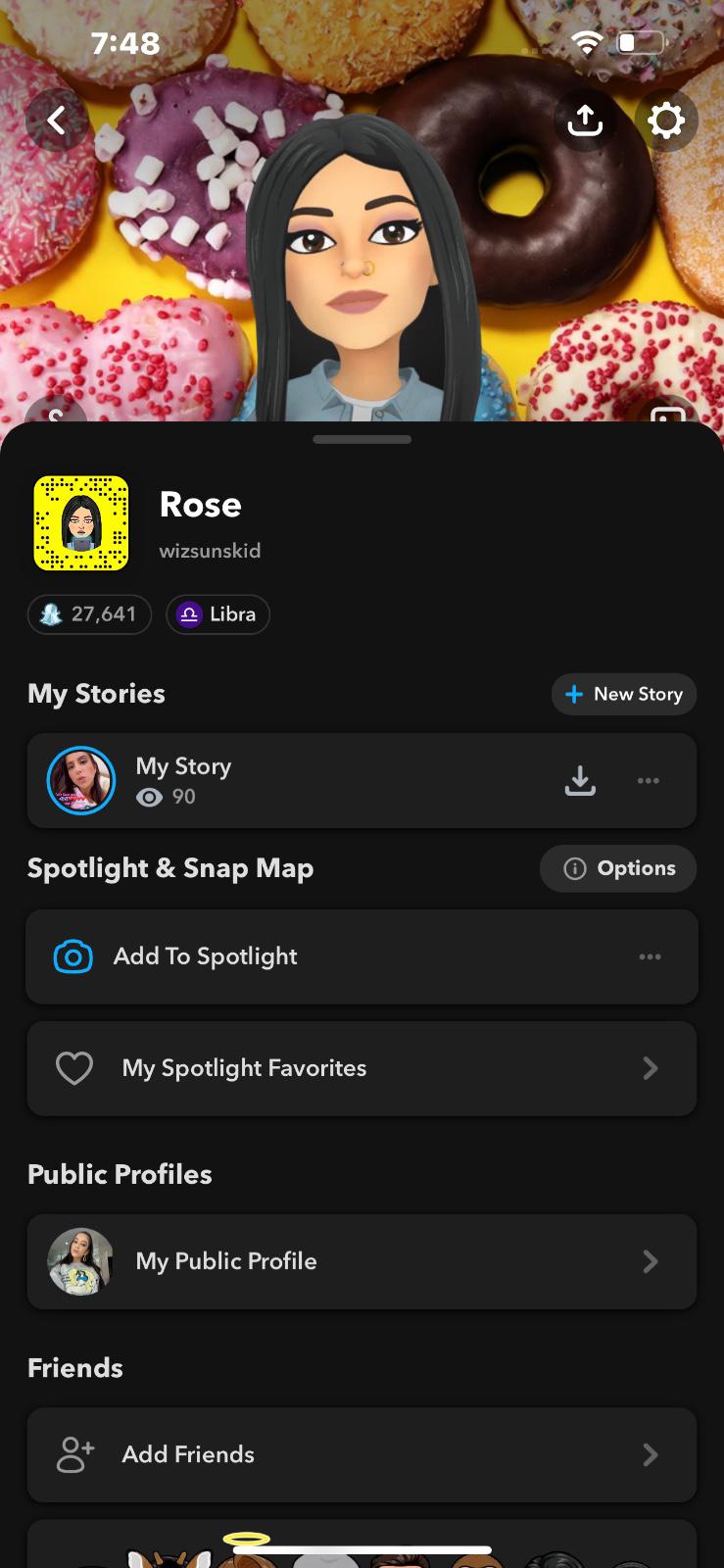Share the profile with the upload icon
724x1568 pixels.
tap(585, 121)
